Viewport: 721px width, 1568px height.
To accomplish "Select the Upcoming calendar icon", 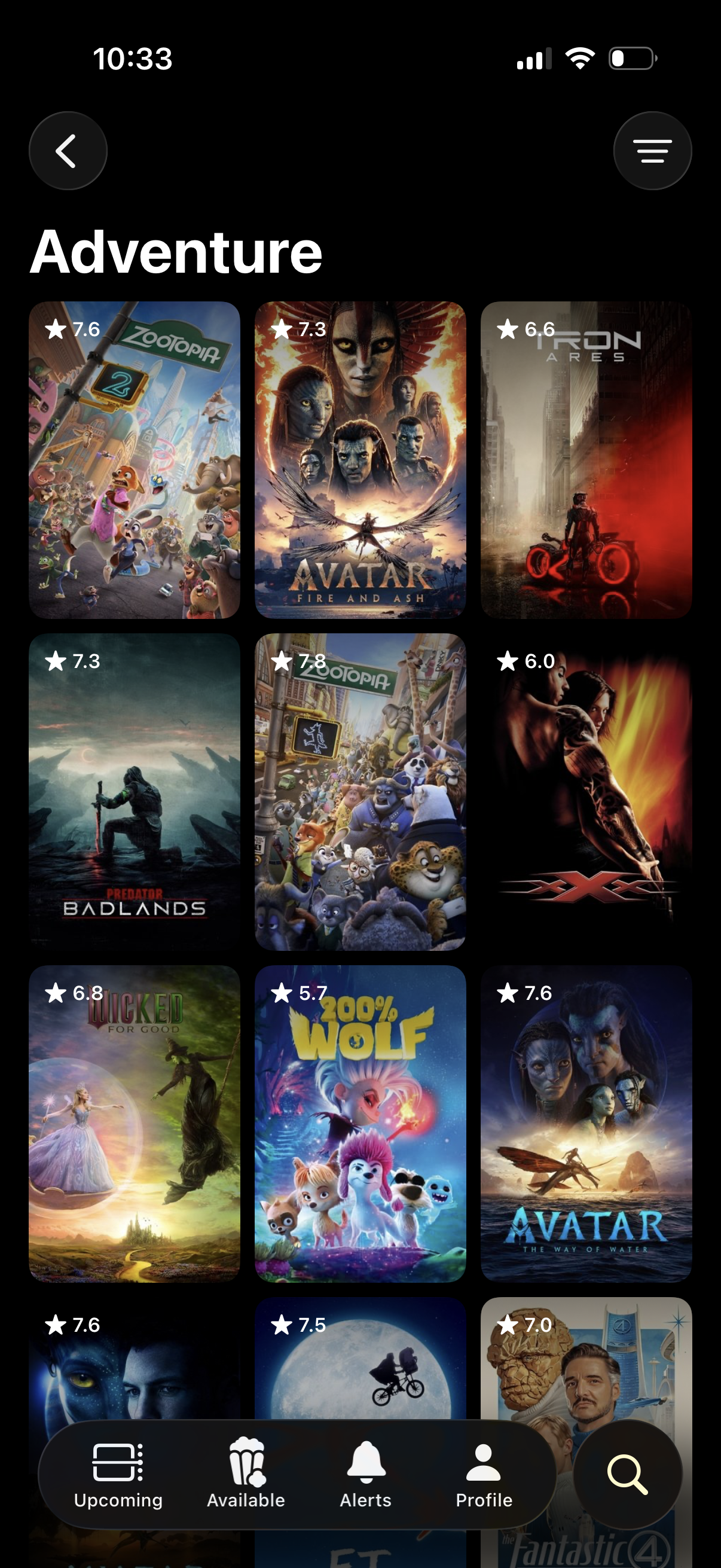I will [x=118, y=1461].
